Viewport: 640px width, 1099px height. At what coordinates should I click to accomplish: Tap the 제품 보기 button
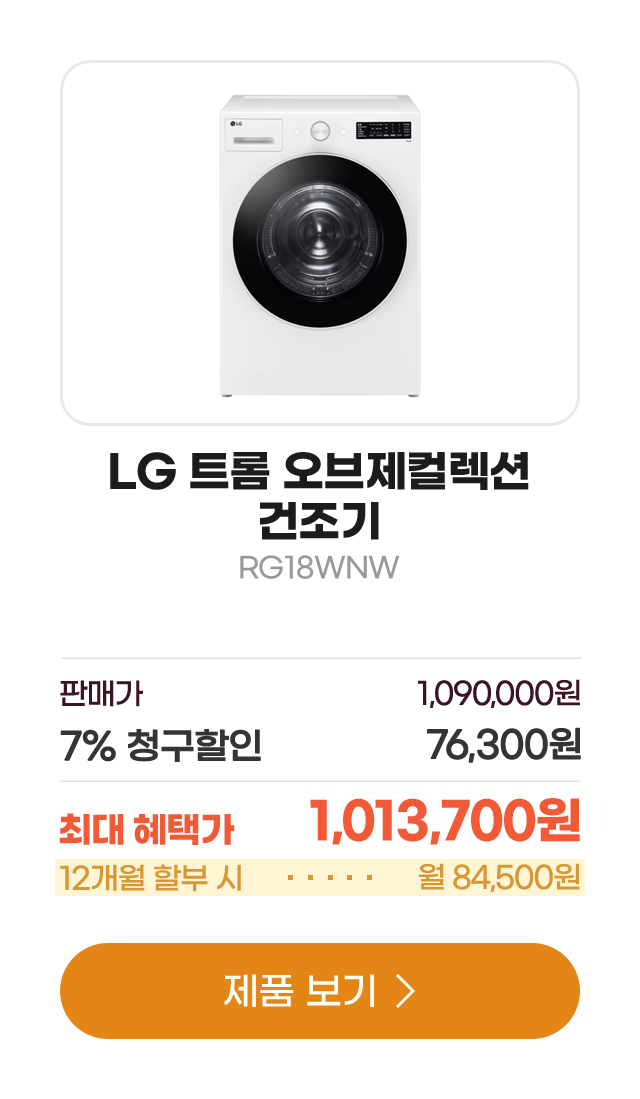(x=320, y=991)
